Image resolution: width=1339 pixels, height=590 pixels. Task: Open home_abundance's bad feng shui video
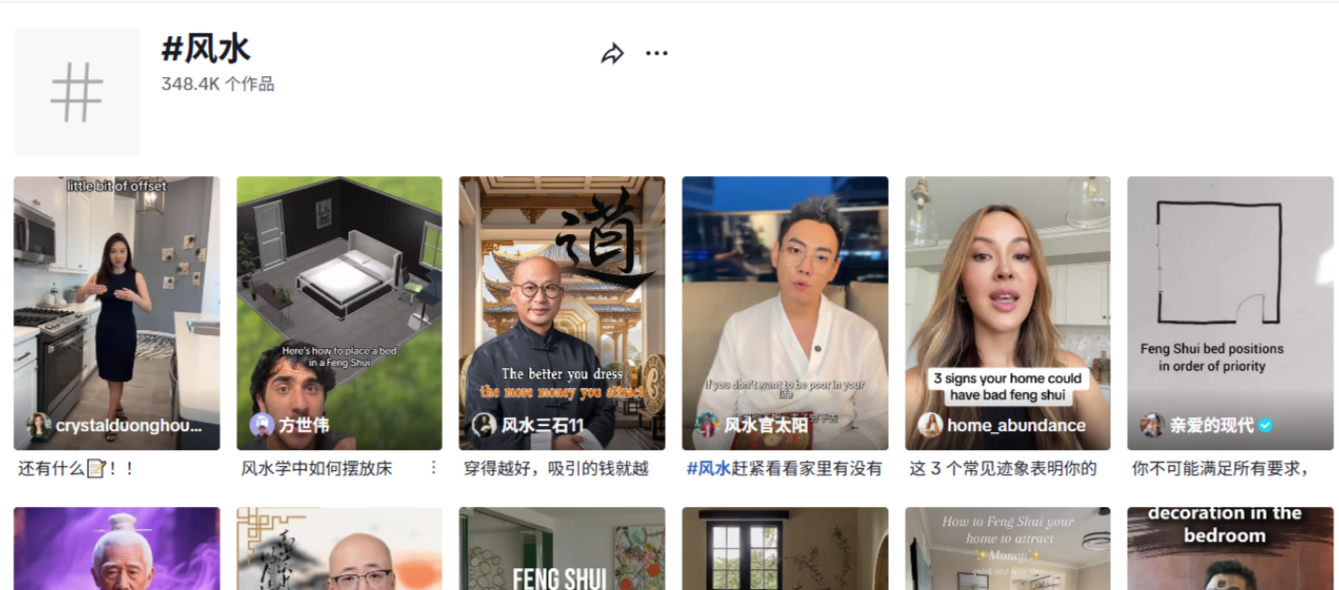1007,310
